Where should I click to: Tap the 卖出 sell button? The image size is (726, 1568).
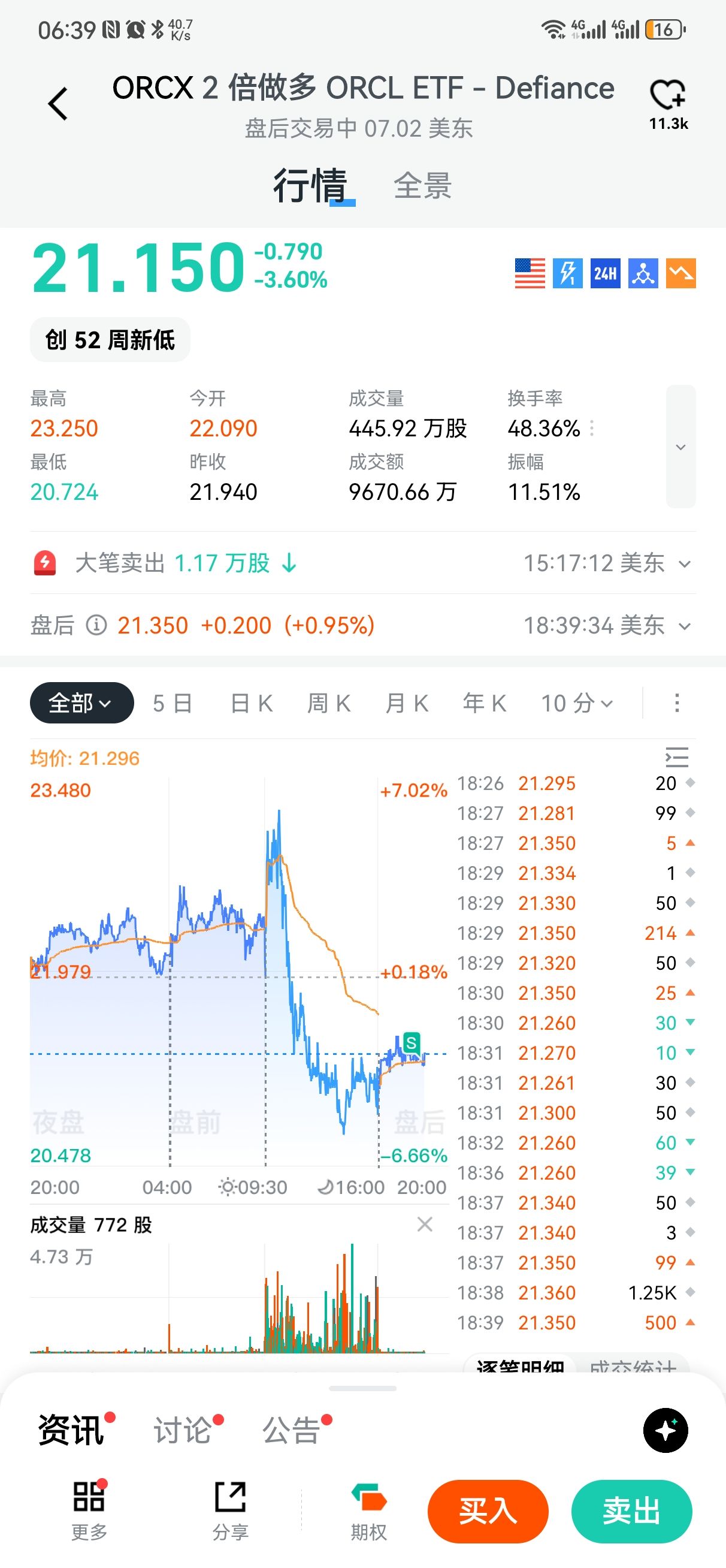tap(632, 1512)
